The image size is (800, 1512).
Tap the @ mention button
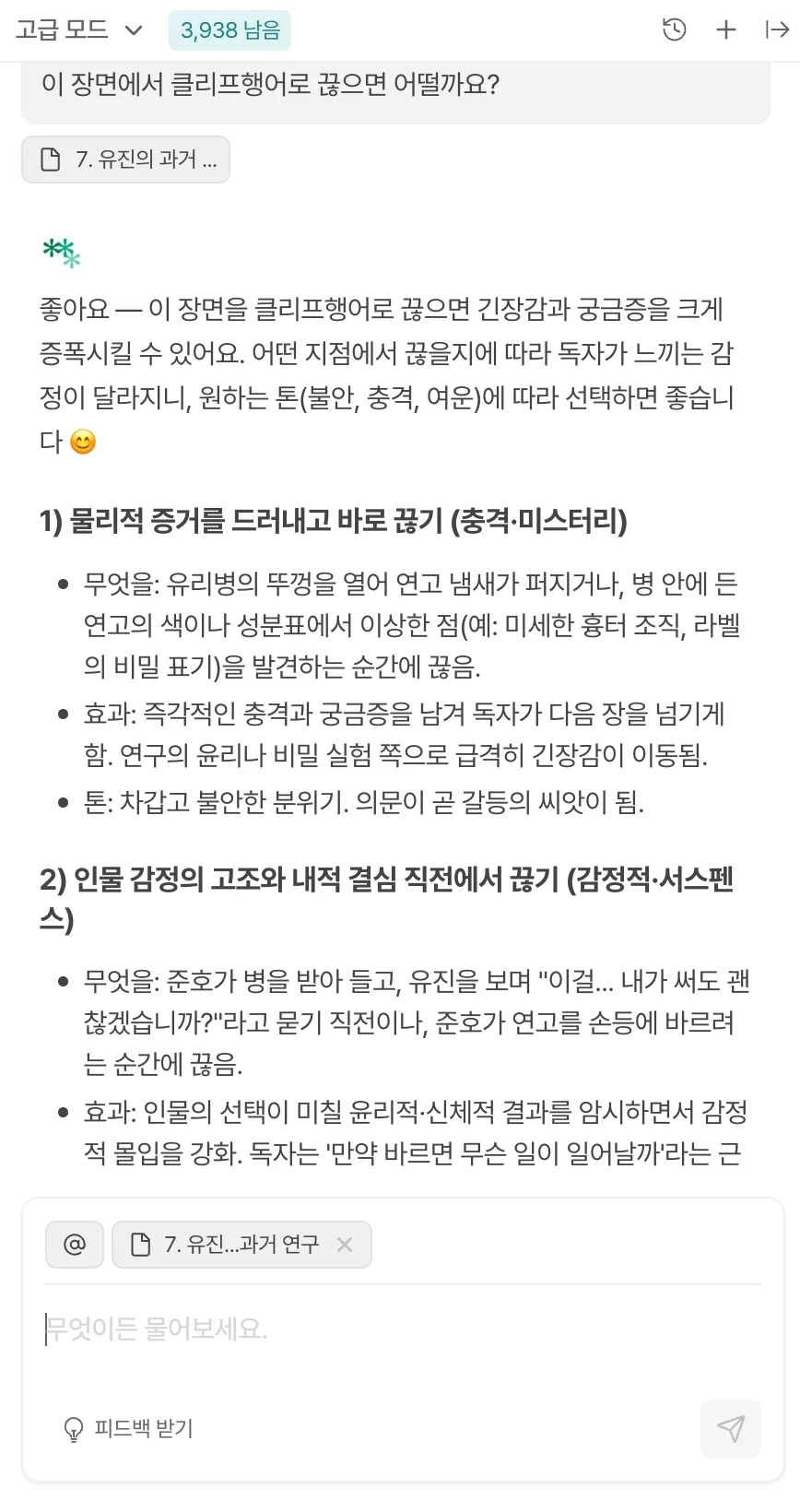click(75, 1245)
